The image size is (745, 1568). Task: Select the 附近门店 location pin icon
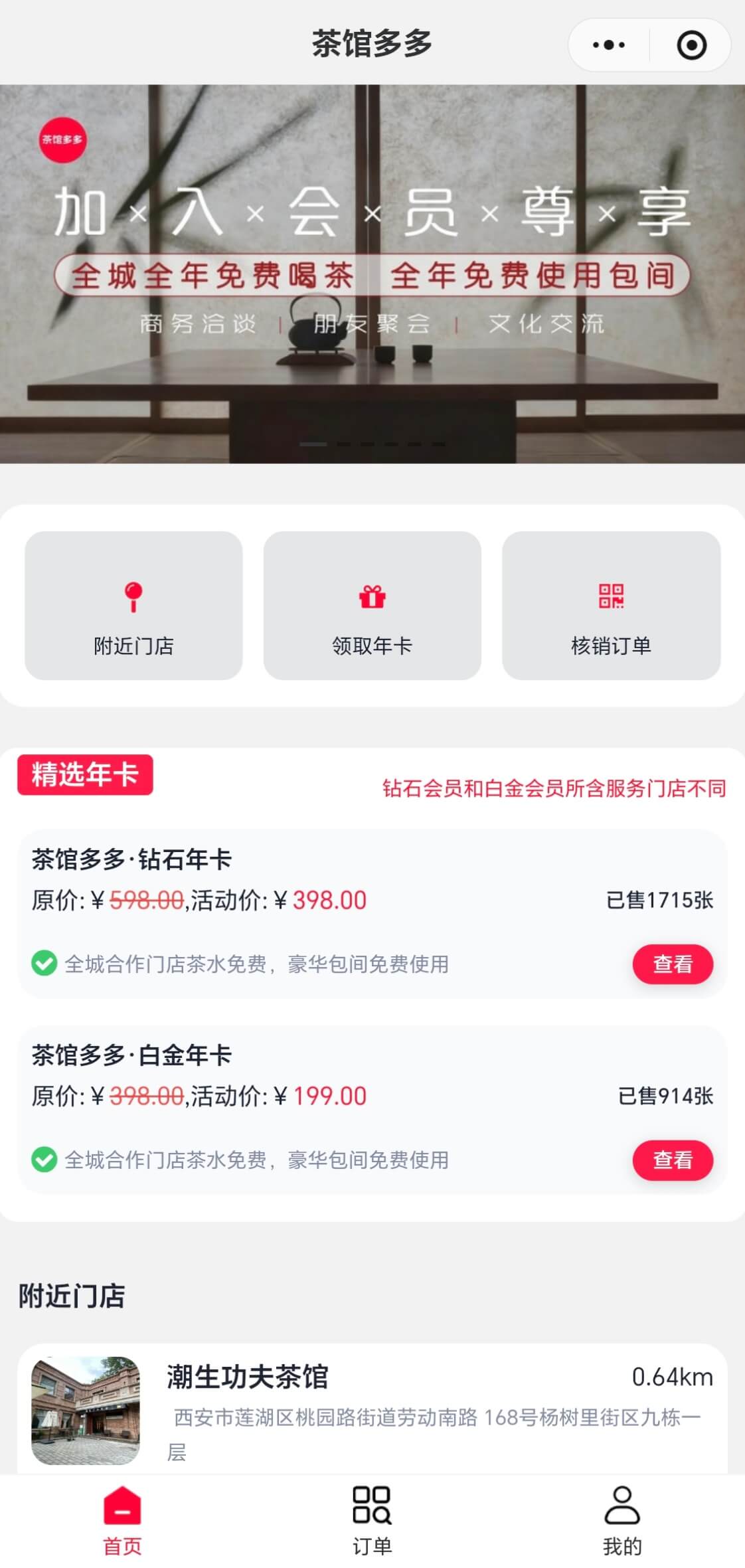click(133, 596)
